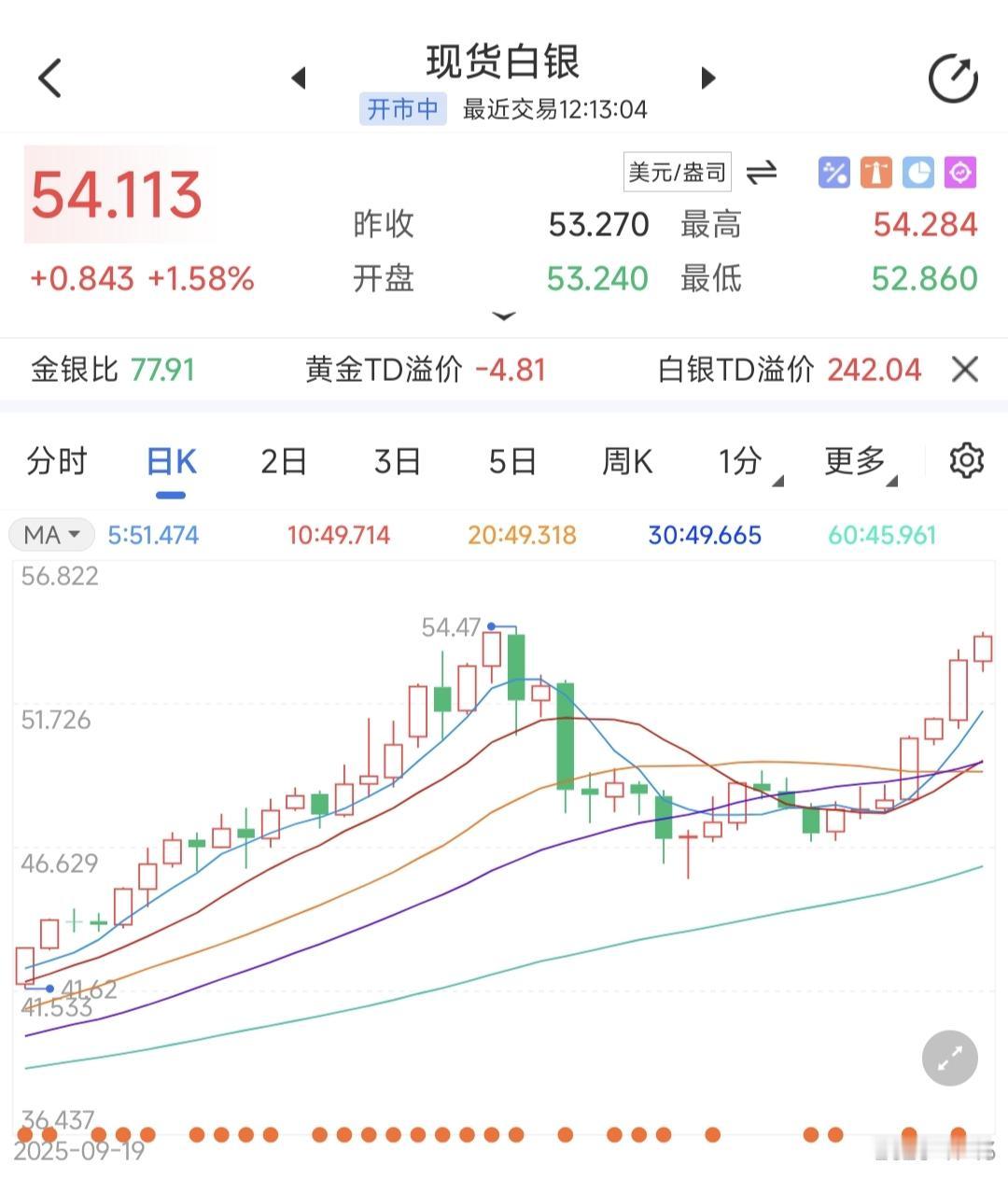
Task: Open chart settings gear
Action: click(966, 460)
